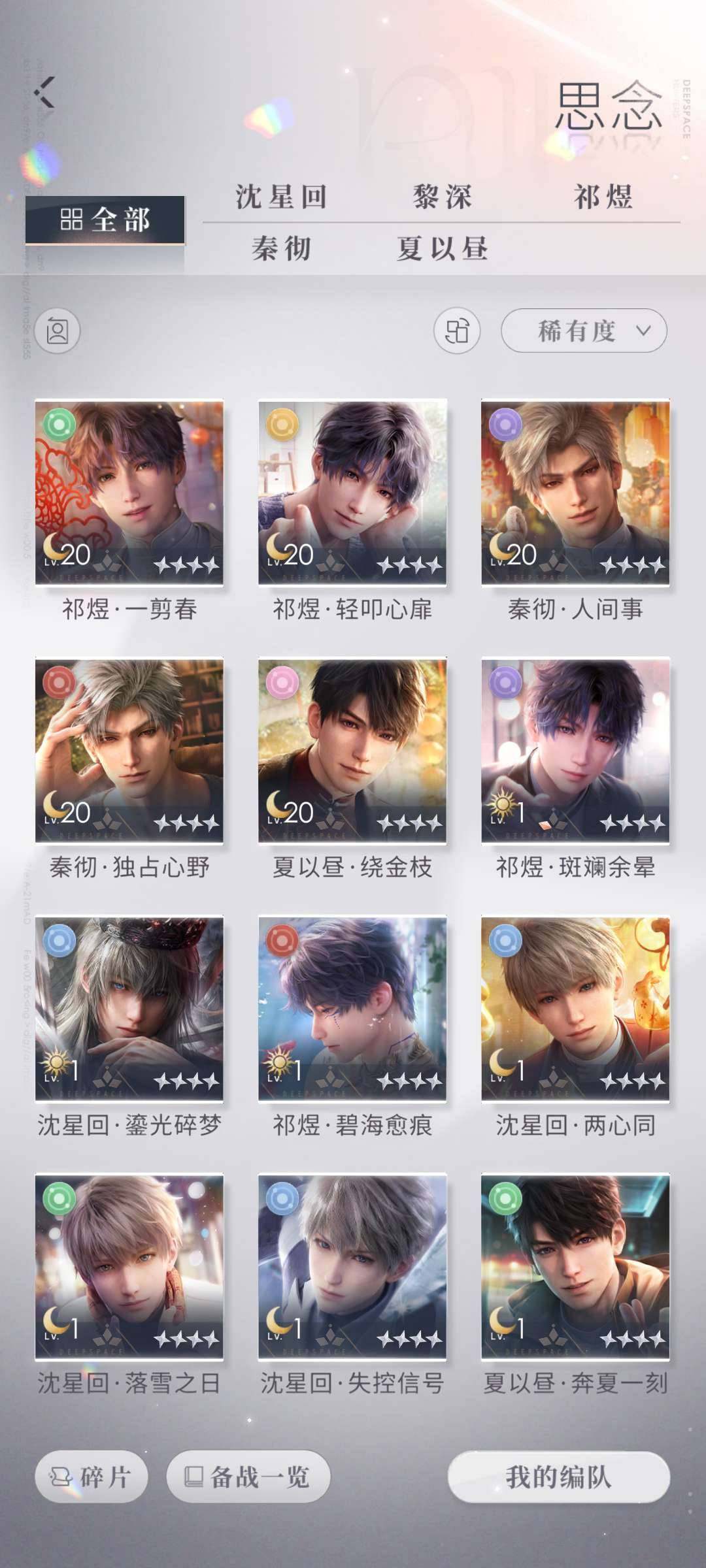Open the 碎片 fragments button
706x1568 pixels.
(92, 1477)
